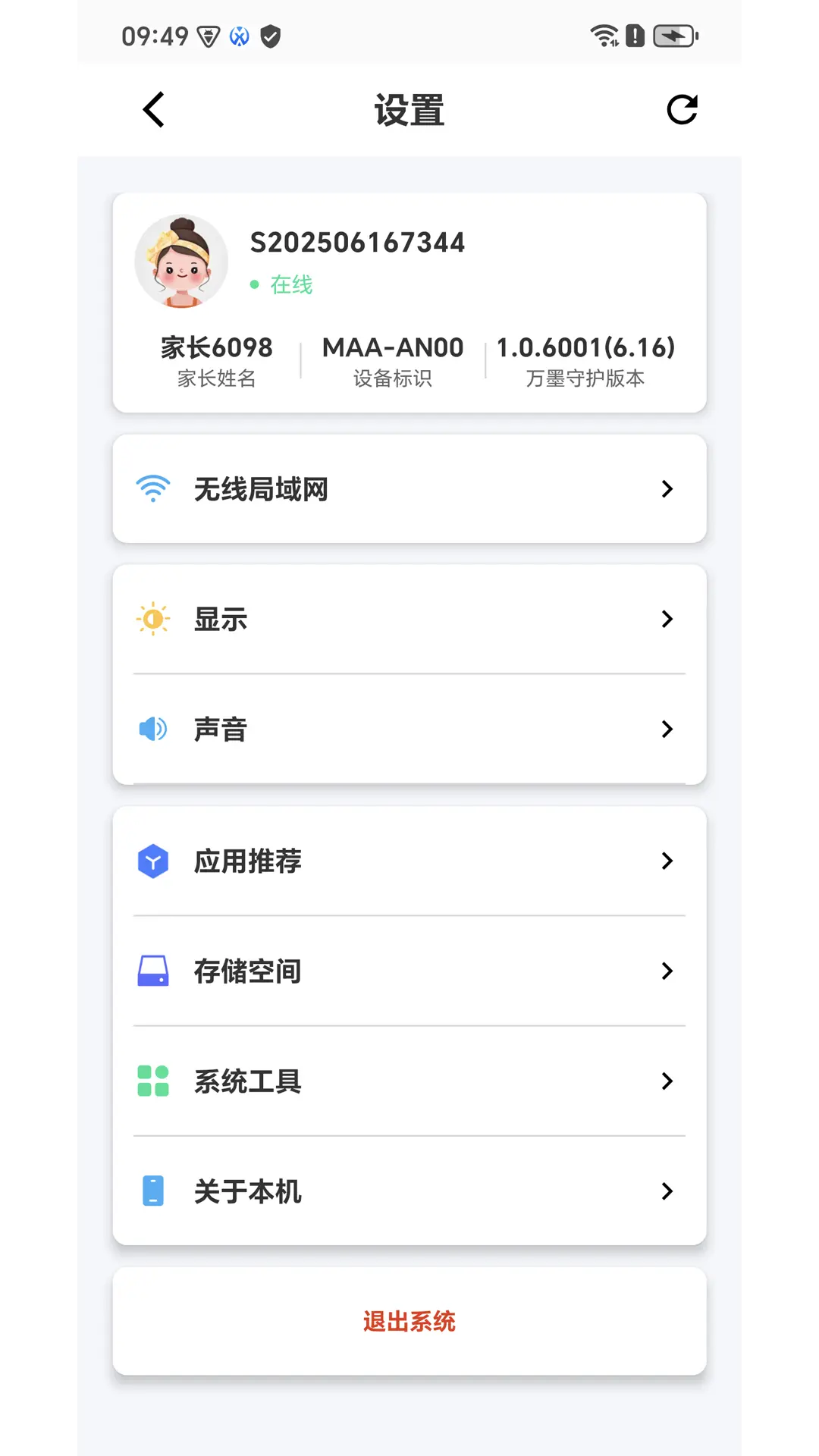This screenshot has height=1456, width=819.
Task: Select the 在线 online status label
Action: (x=290, y=285)
